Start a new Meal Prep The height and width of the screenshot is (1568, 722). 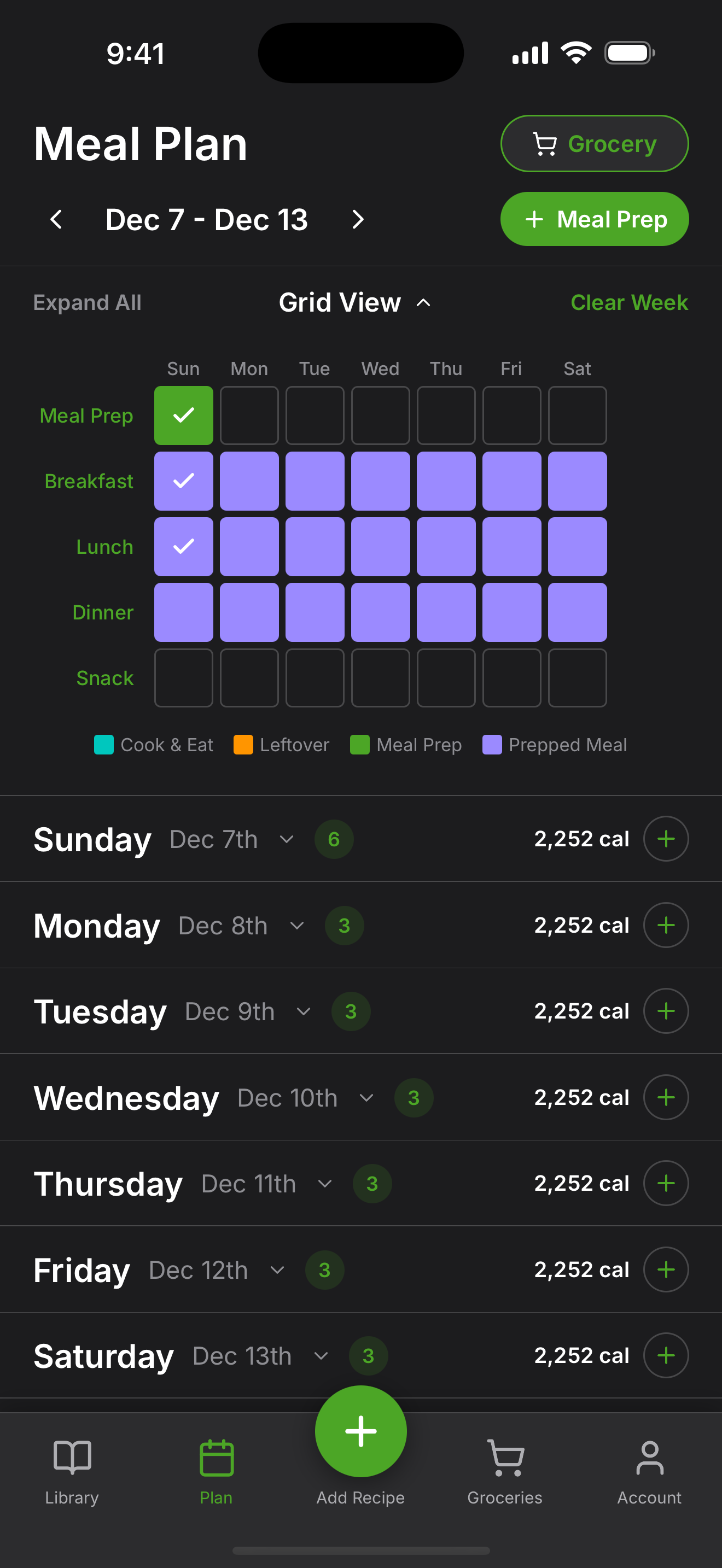(593, 219)
